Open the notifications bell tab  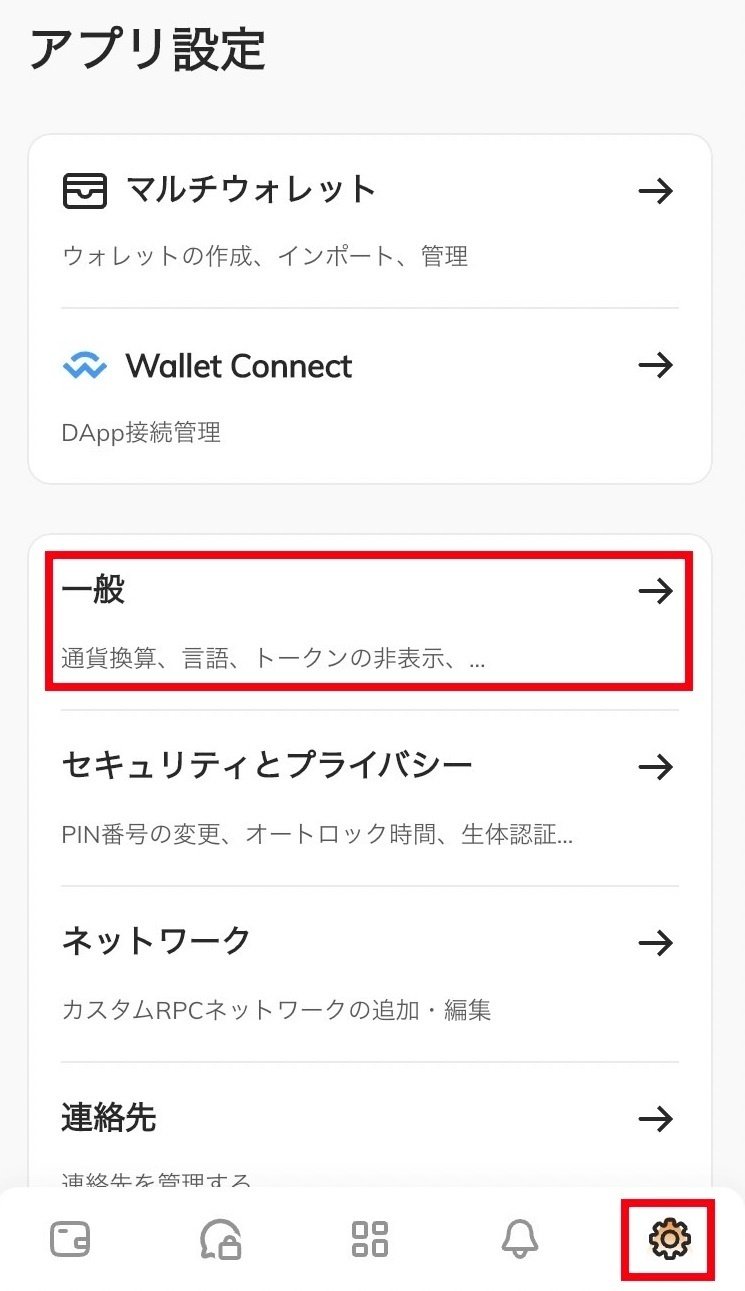(x=519, y=1239)
